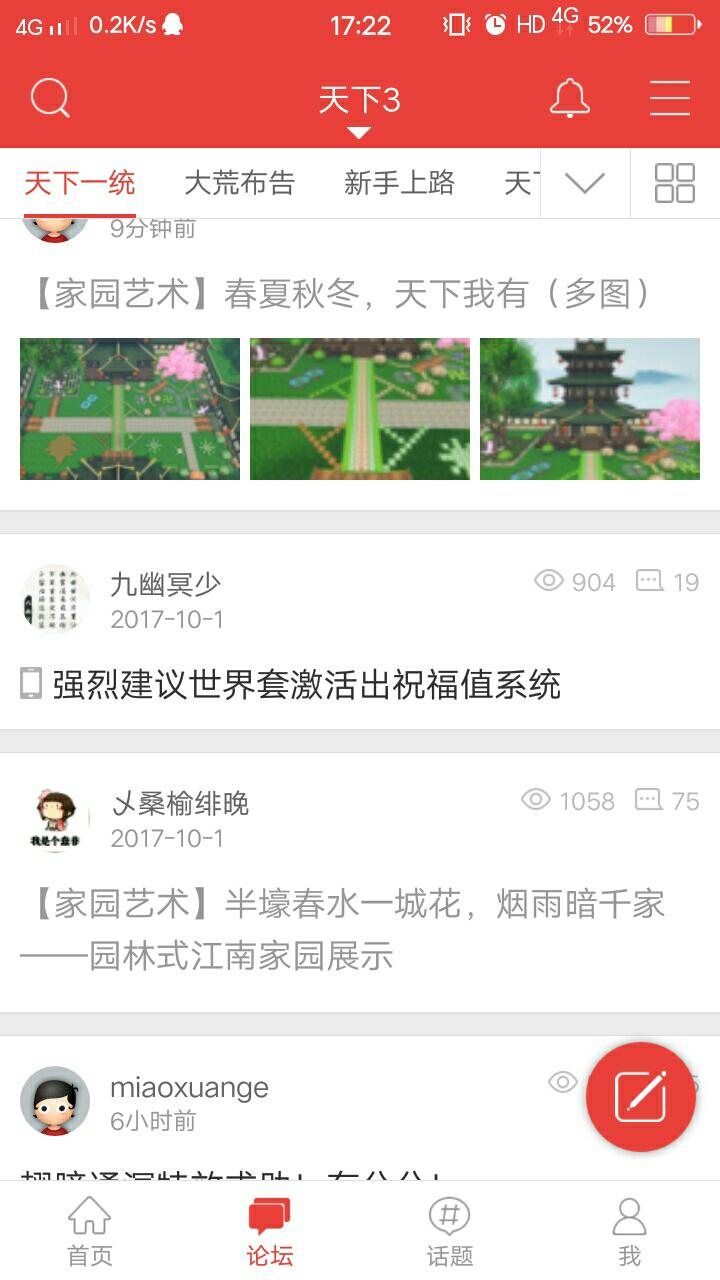Switch to the 大荒布告 tab
The height and width of the screenshot is (1280, 720).
240,183
